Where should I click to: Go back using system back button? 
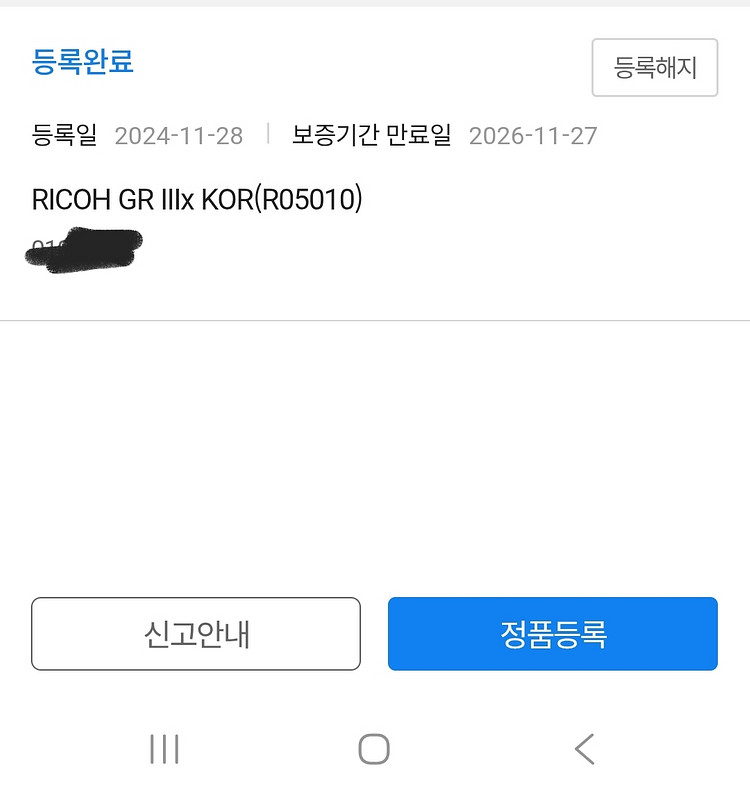(585, 748)
